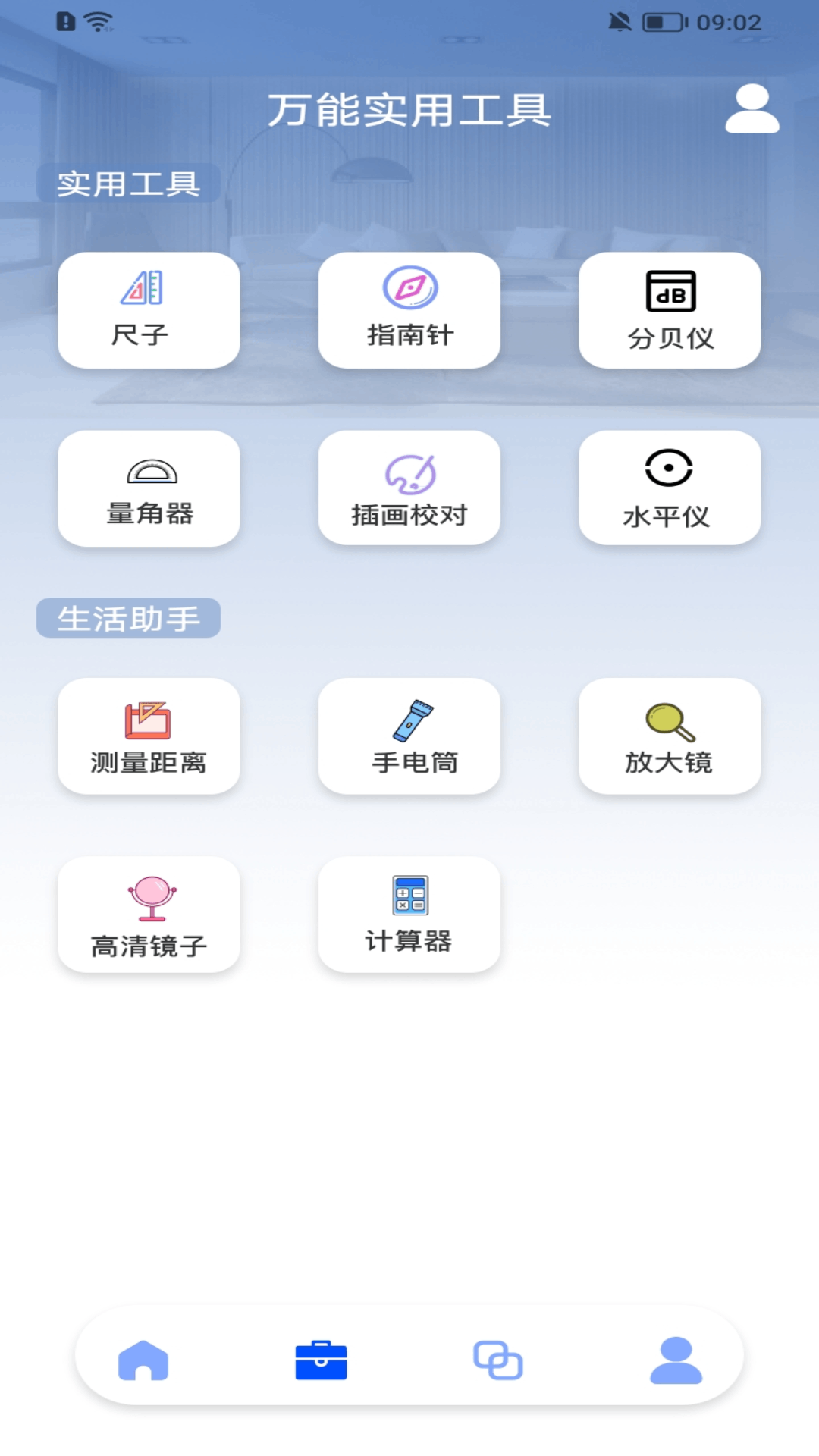819x1456 pixels.
Task: Tap the battery indicator in status bar
Action: click(x=661, y=22)
